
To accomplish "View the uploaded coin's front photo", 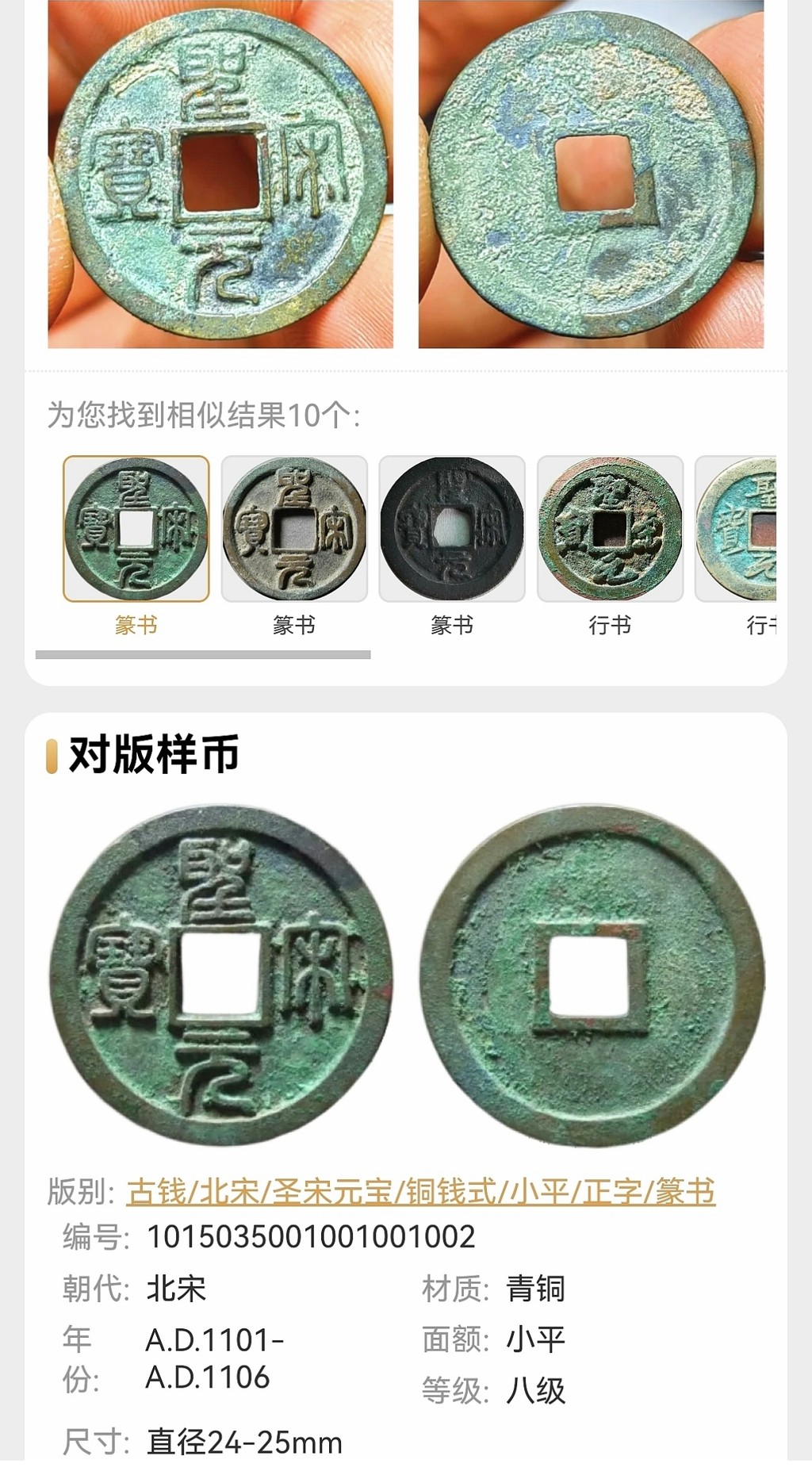I will 220,174.
